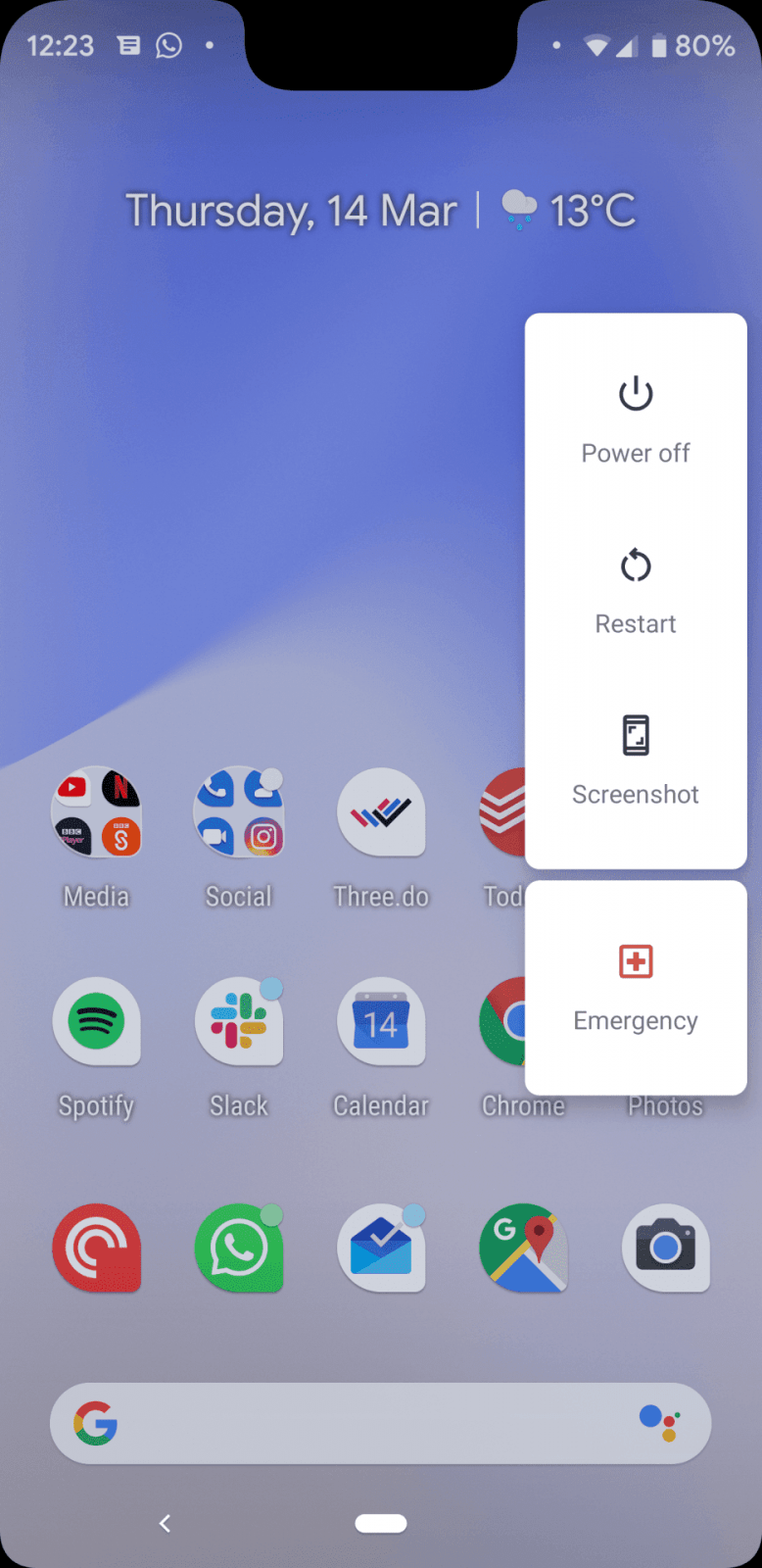The width and height of the screenshot is (762, 1568).
Task: Open the Inbox email app in dock
Action: click(x=381, y=1248)
